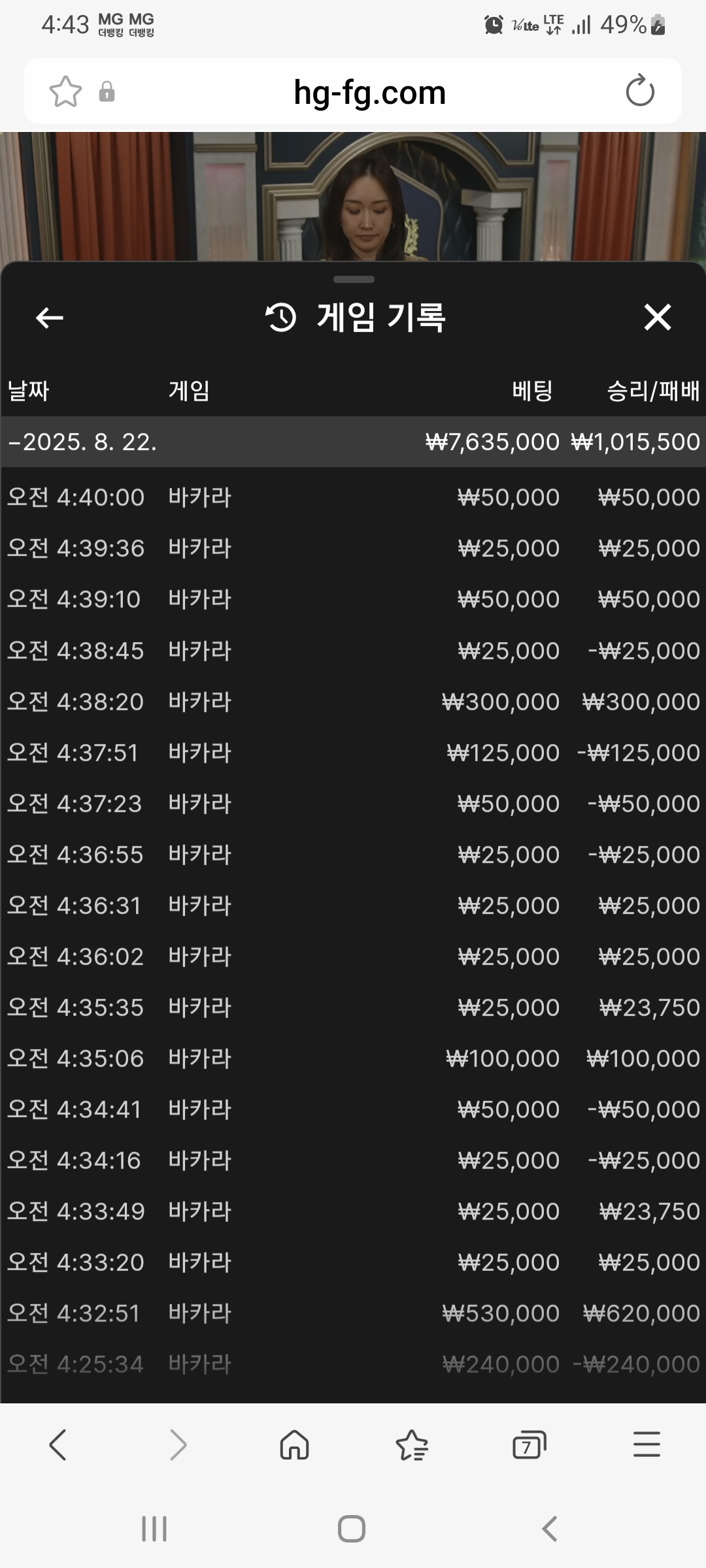Screen dimensions: 706x1568
Task: Open the 오전 4:35:35 baccarat record
Action: (353, 1007)
